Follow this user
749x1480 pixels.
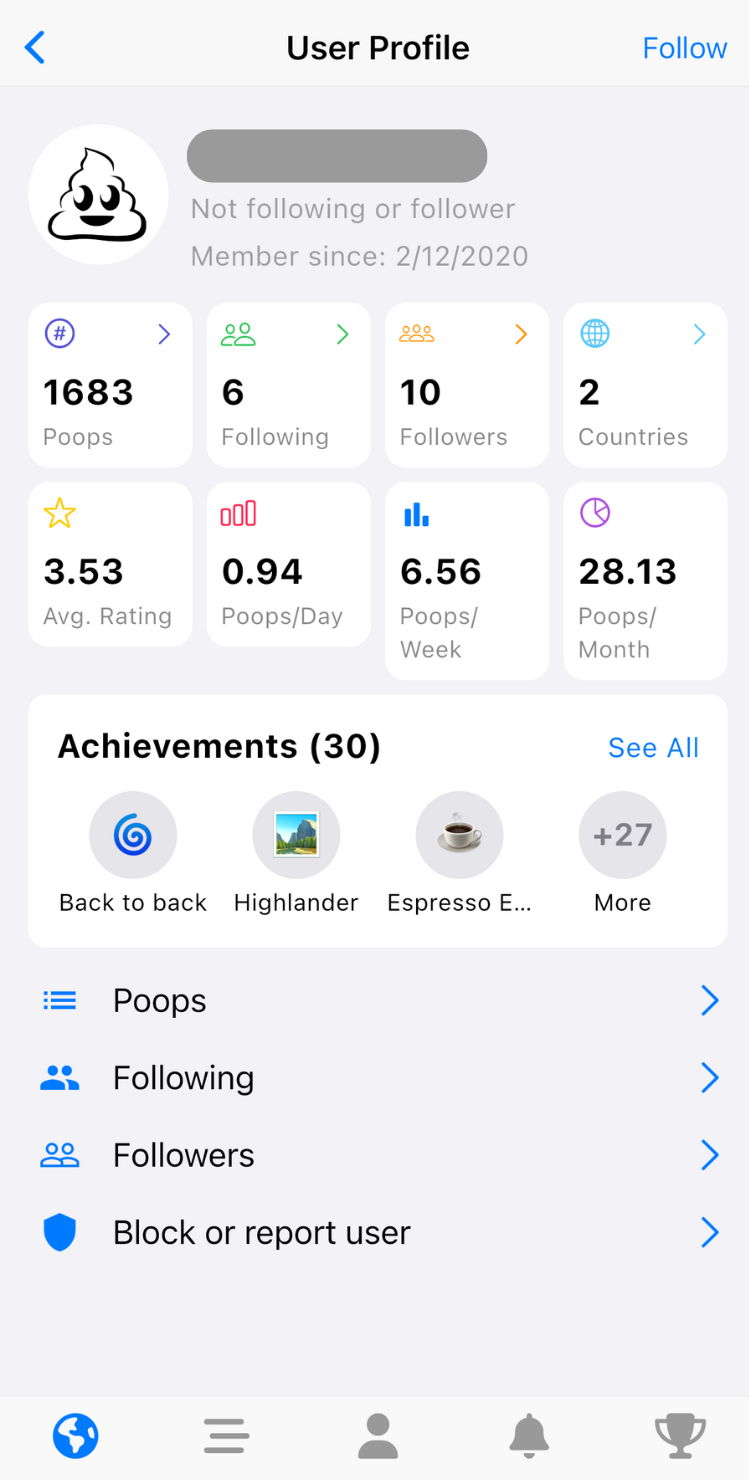tap(684, 48)
